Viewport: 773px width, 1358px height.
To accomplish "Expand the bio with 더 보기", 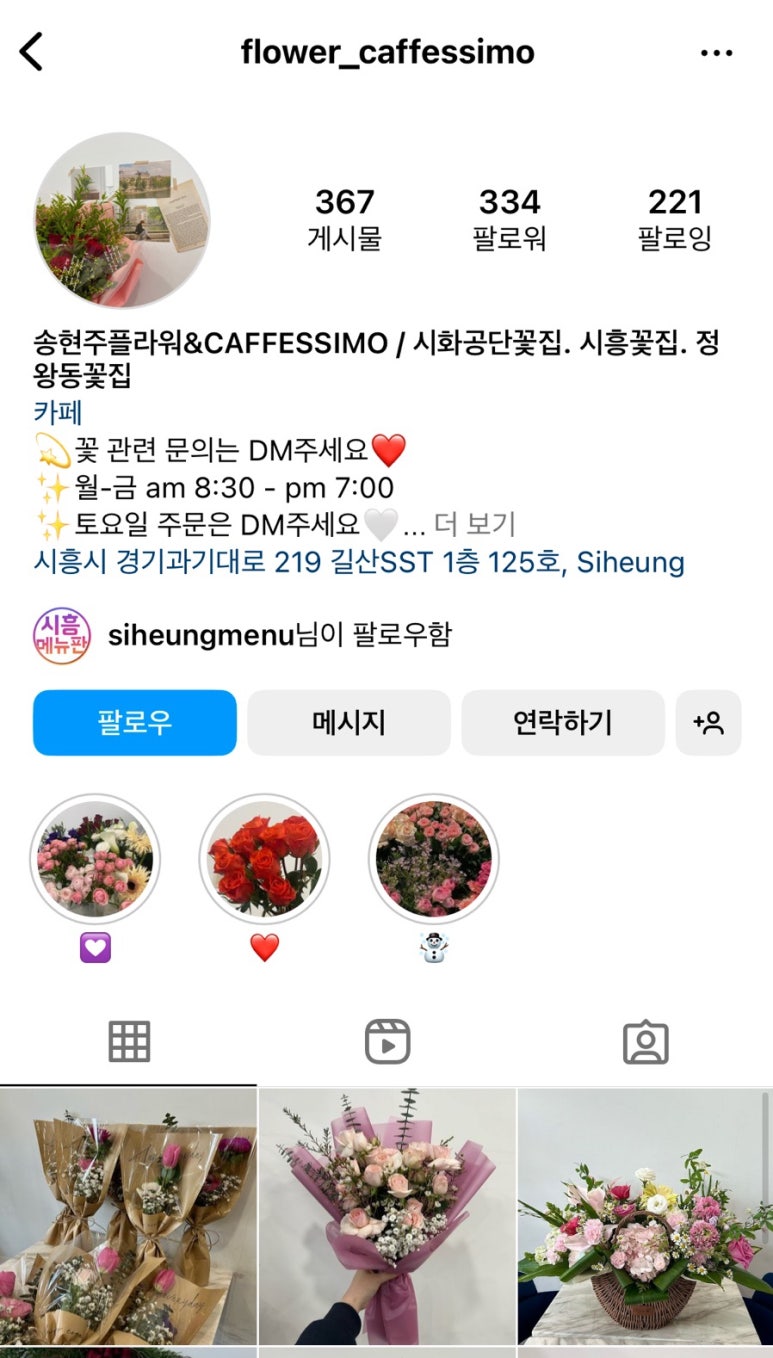I will pos(474,523).
